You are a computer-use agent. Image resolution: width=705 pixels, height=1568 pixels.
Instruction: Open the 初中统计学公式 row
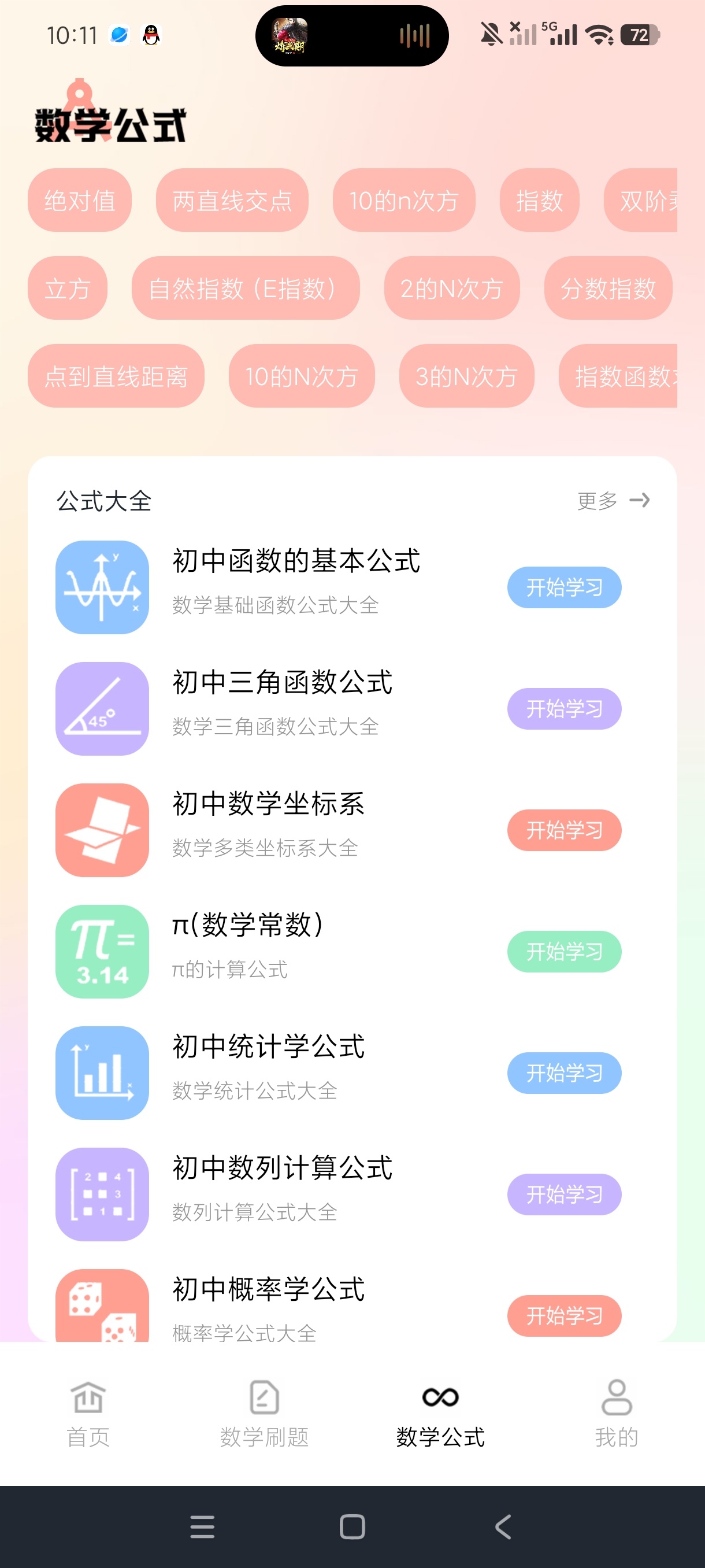[x=352, y=1073]
